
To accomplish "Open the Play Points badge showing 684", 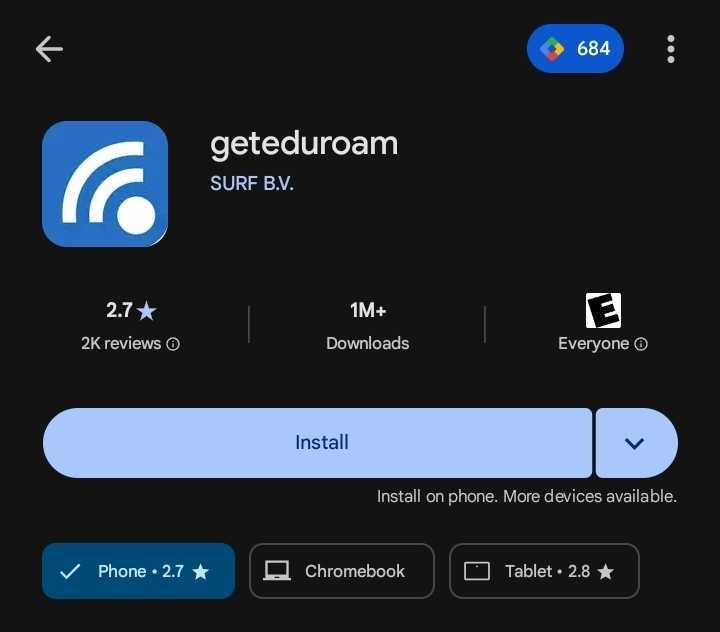I will point(575,49).
